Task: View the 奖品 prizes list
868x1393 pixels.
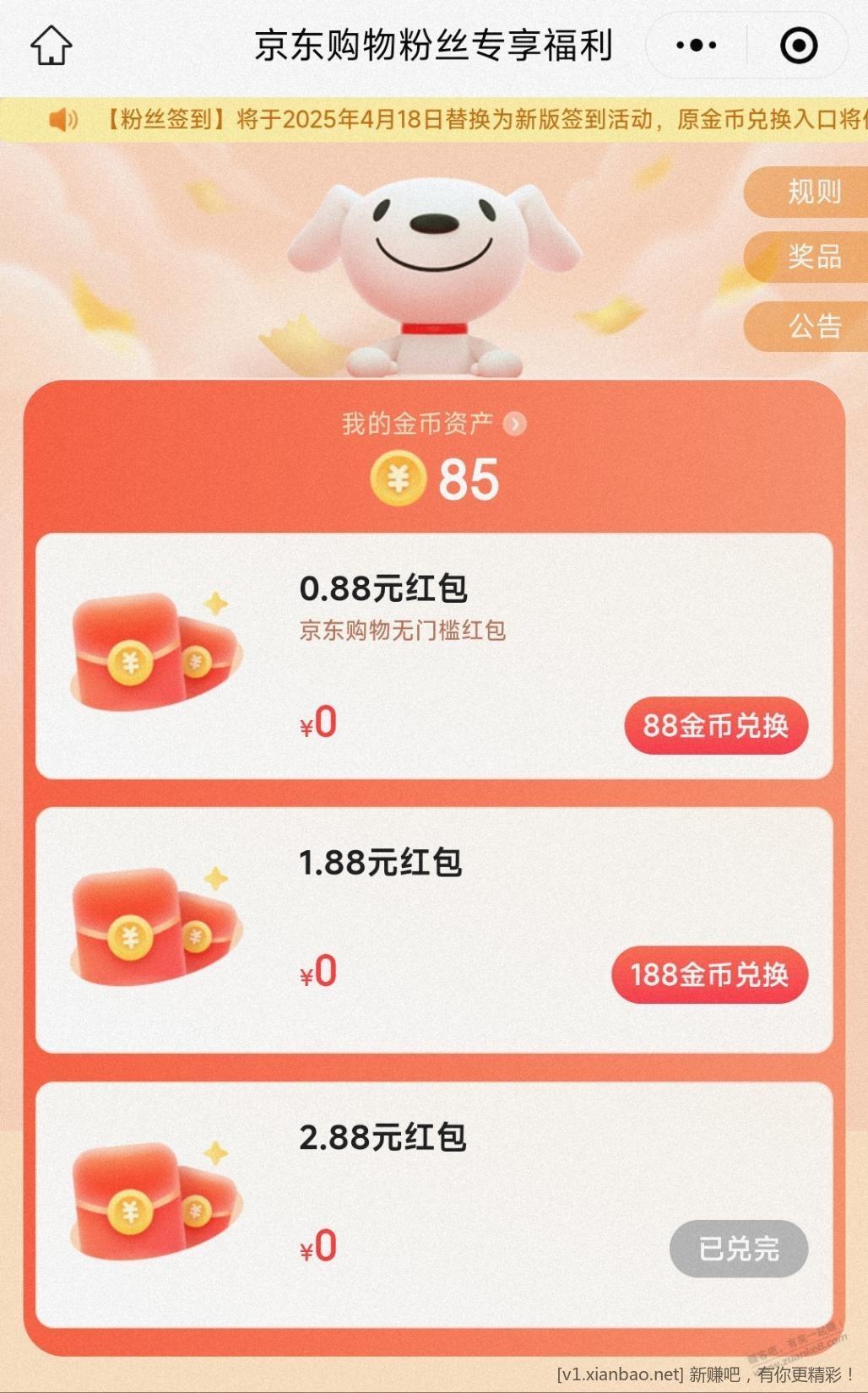Action: click(x=811, y=257)
